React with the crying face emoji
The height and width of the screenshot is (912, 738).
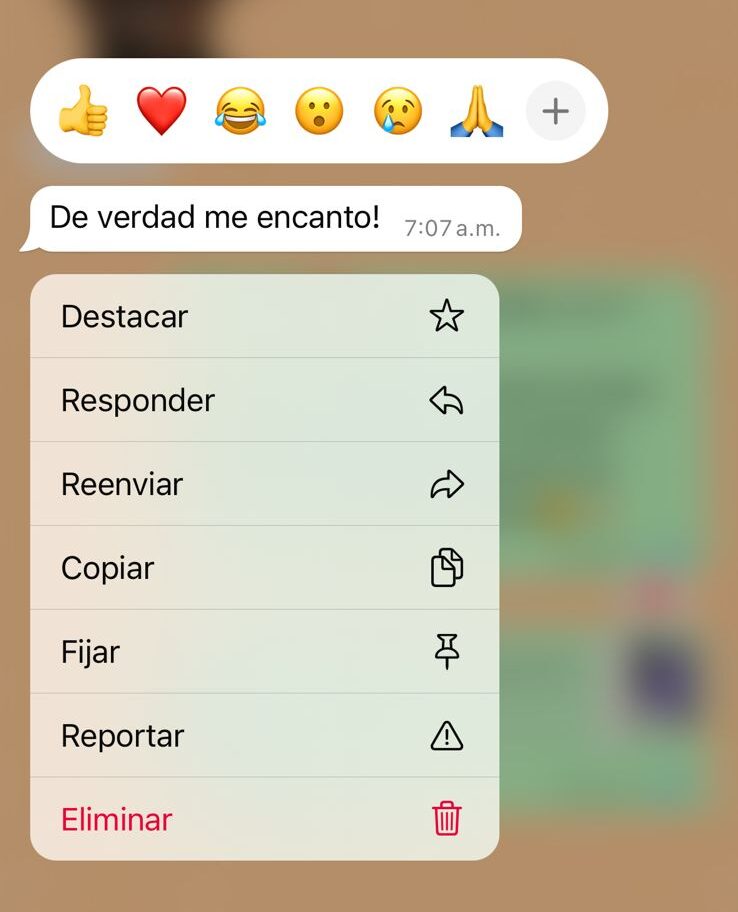[x=398, y=111]
